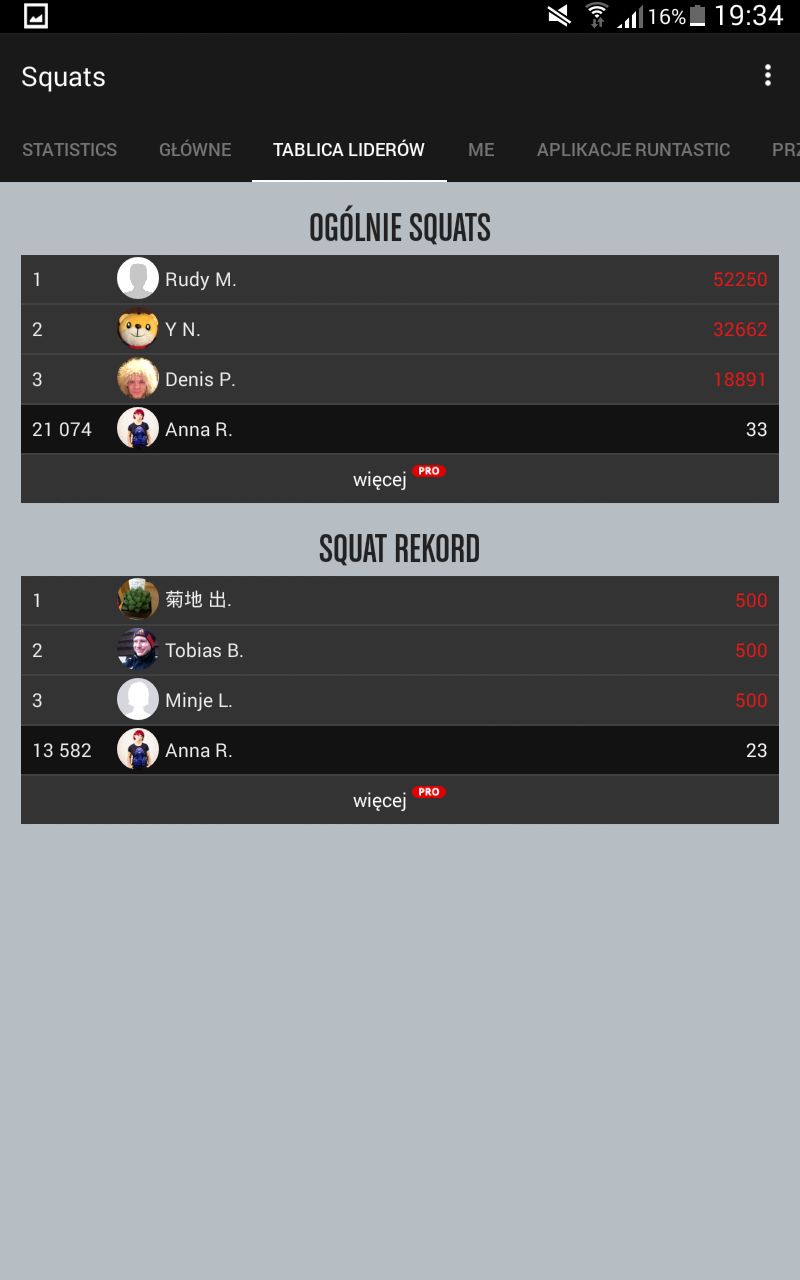Open Denis P.'s leaderboard entry
This screenshot has width=800, height=1280.
coord(400,380)
